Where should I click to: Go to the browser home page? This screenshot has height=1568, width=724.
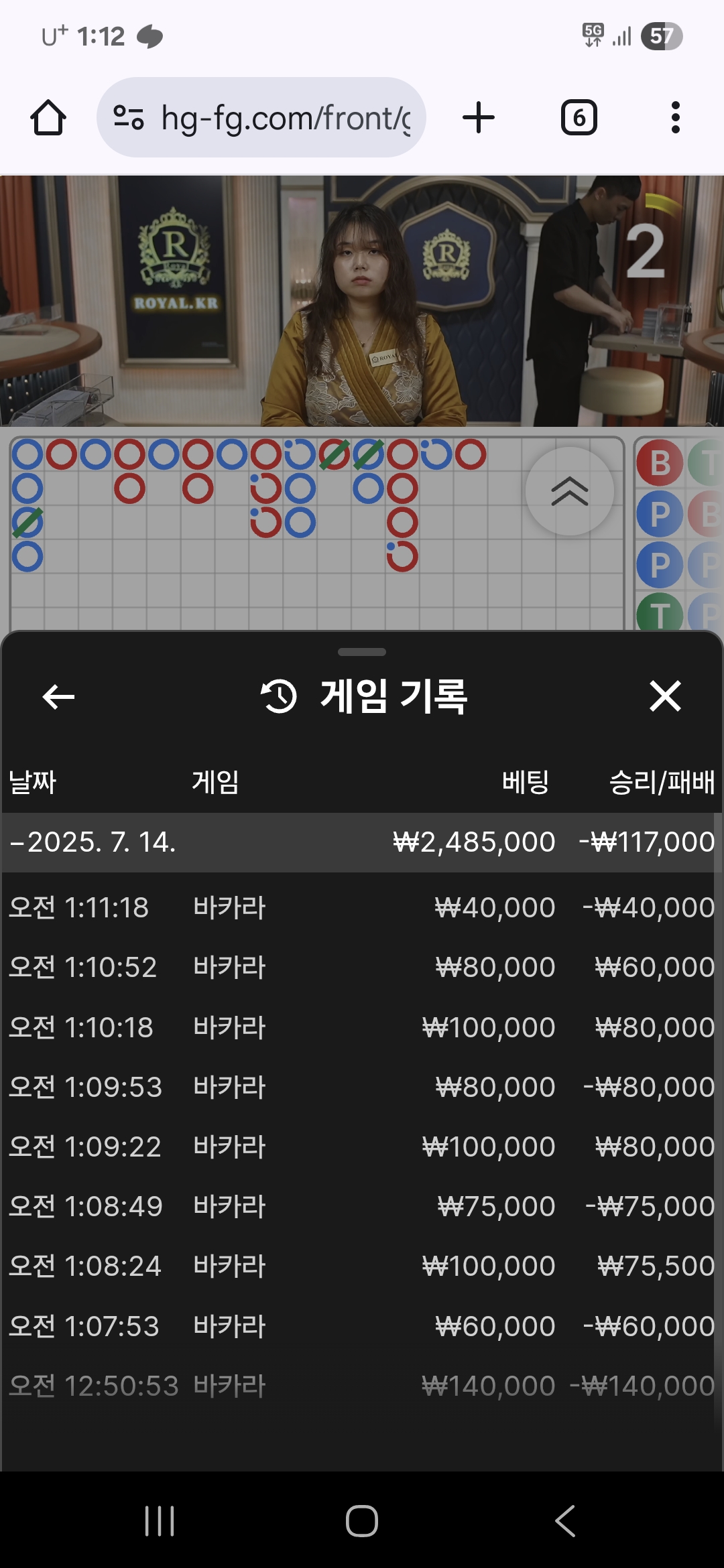(48, 118)
